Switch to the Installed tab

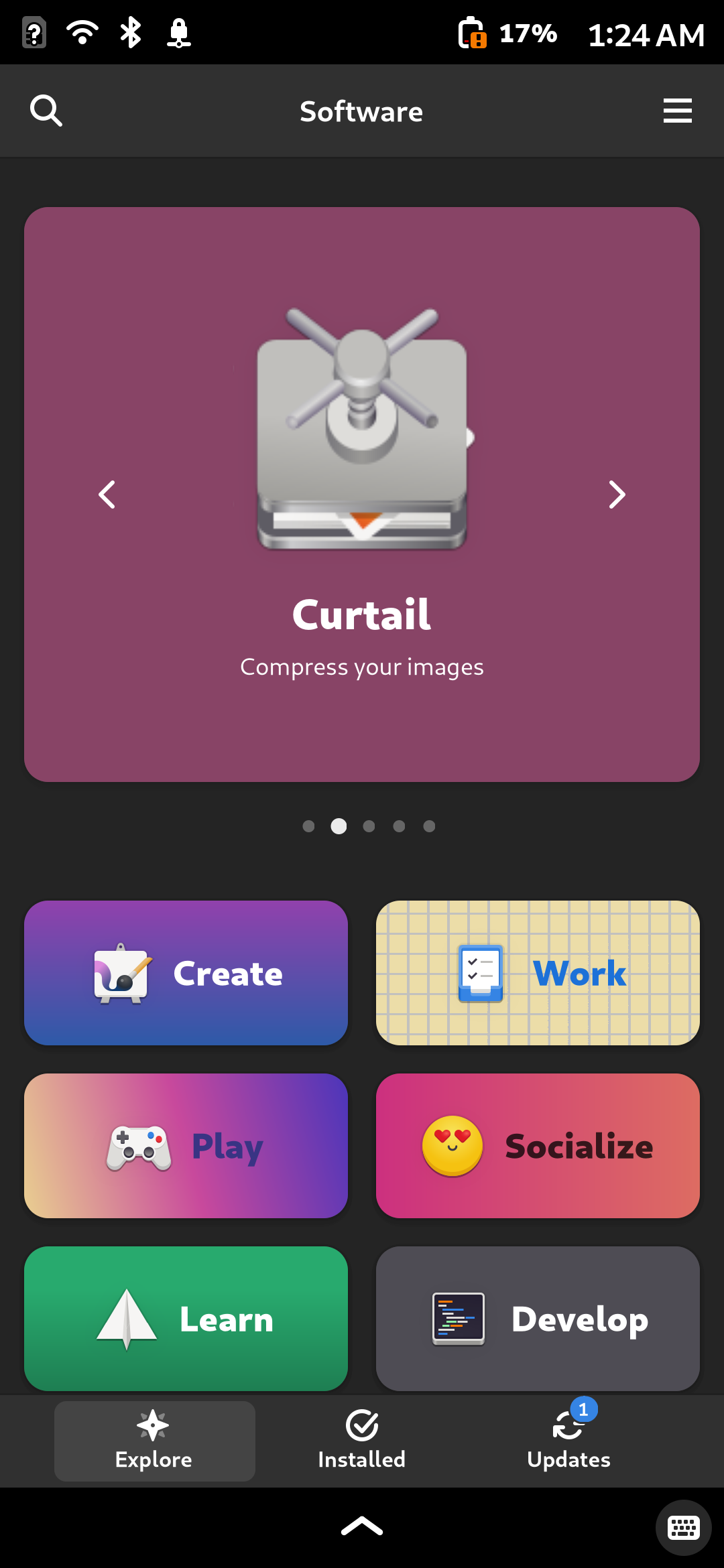(362, 1441)
